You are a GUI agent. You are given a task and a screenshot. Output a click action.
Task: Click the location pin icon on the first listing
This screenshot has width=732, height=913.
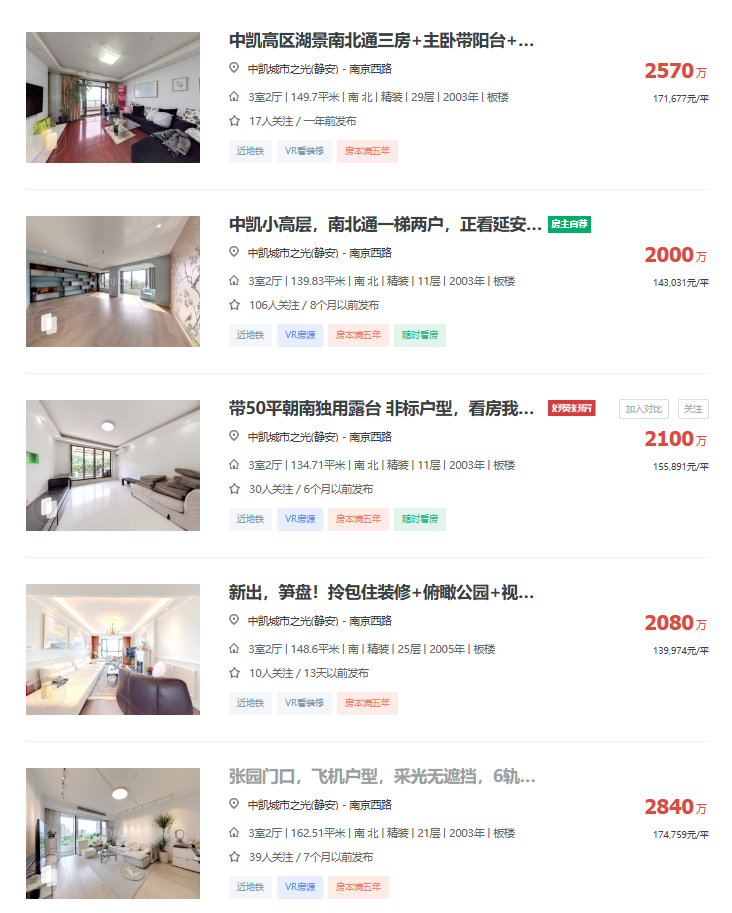[235, 70]
